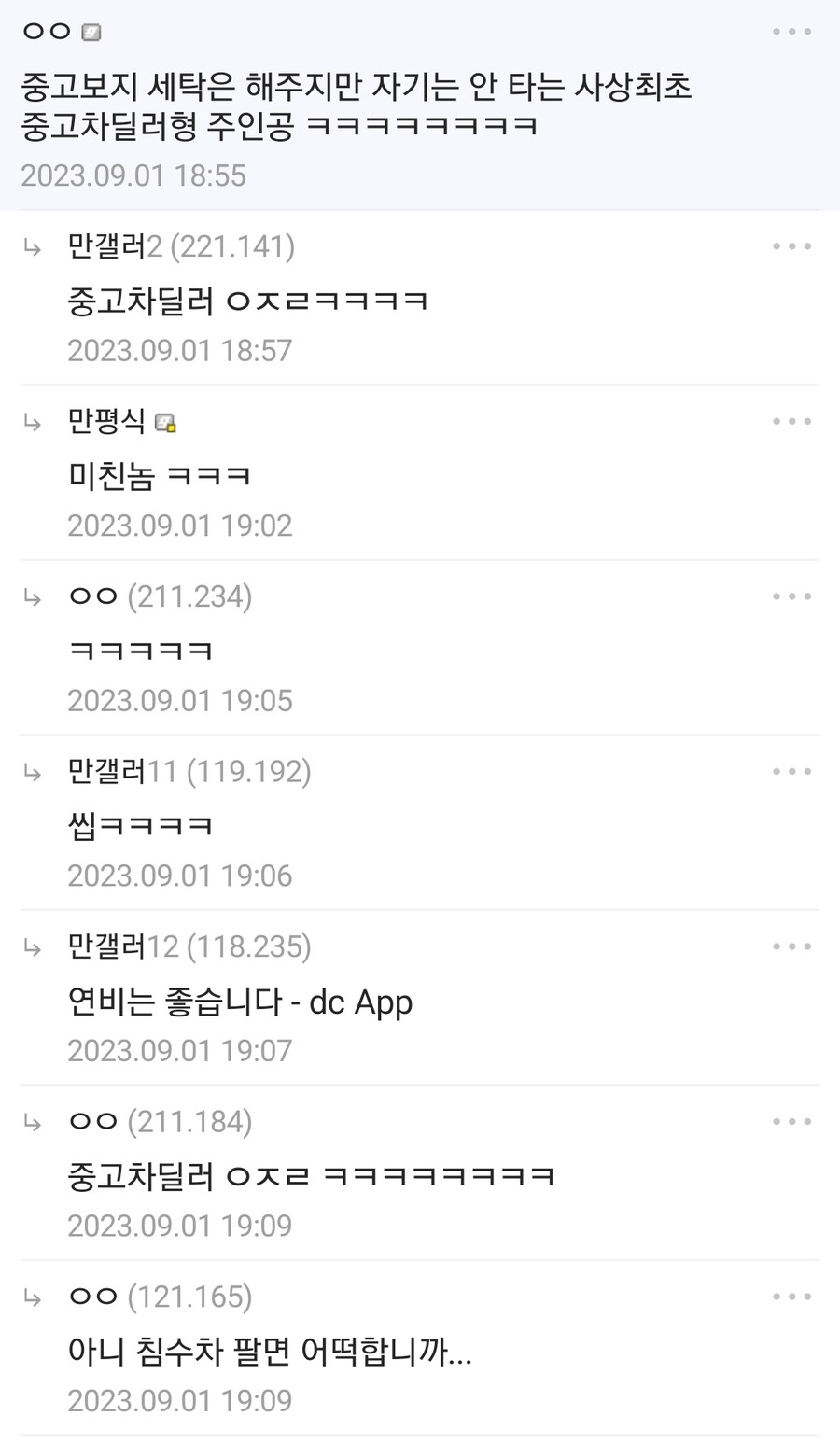Click the reply arrow beside ㅇㅇ (211.184)'s comment
840x1444 pixels.
point(33,1122)
